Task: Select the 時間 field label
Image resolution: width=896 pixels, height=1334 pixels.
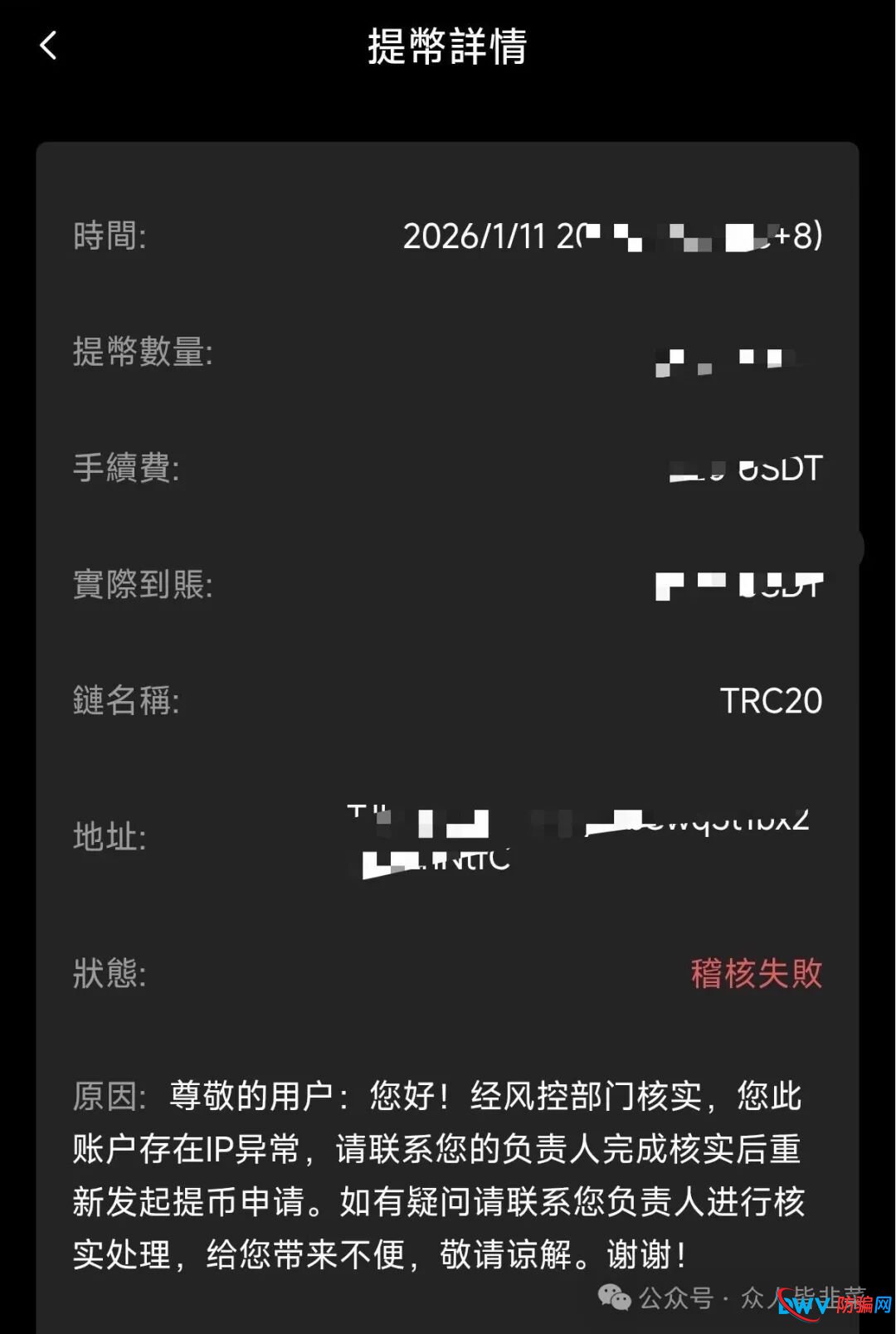Action: (109, 238)
